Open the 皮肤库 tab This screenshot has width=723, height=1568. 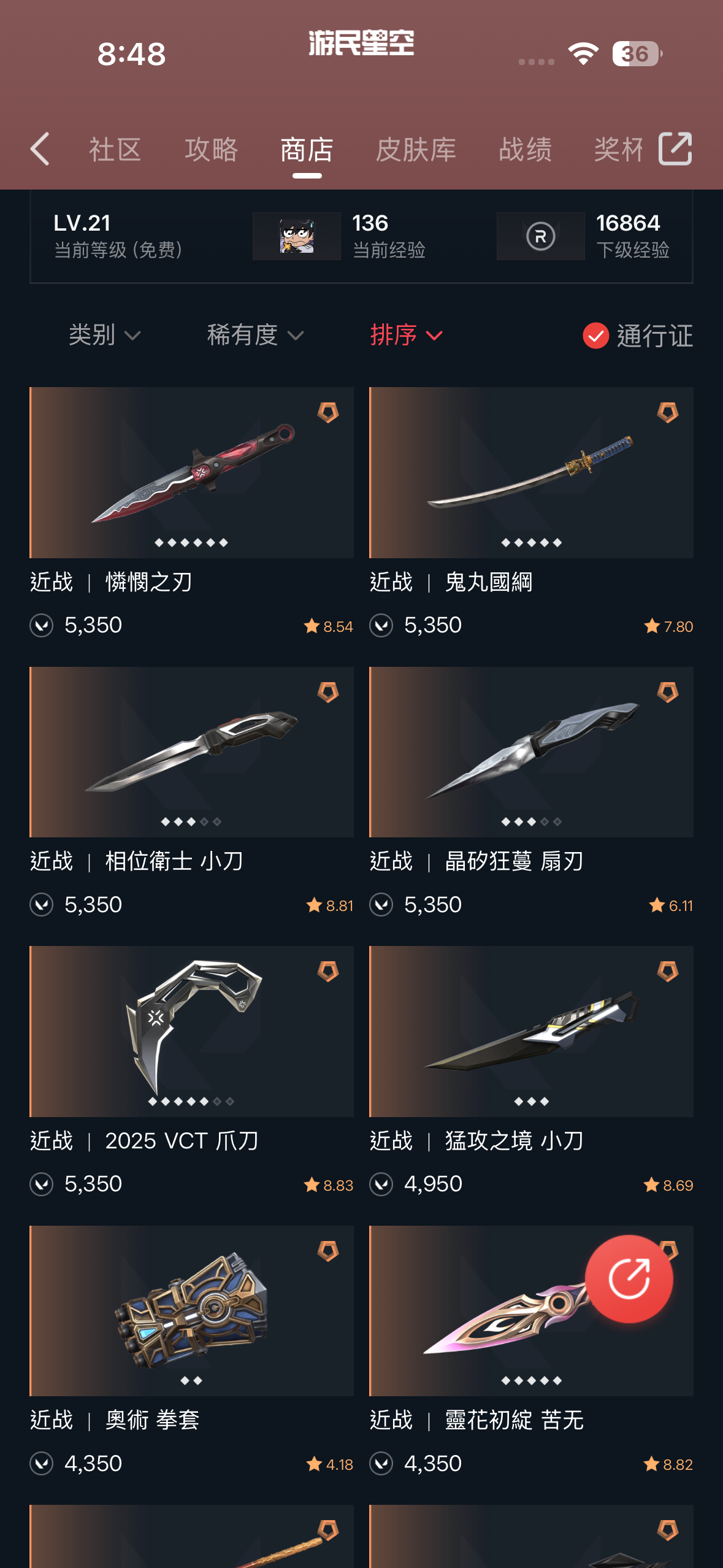pos(416,149)
